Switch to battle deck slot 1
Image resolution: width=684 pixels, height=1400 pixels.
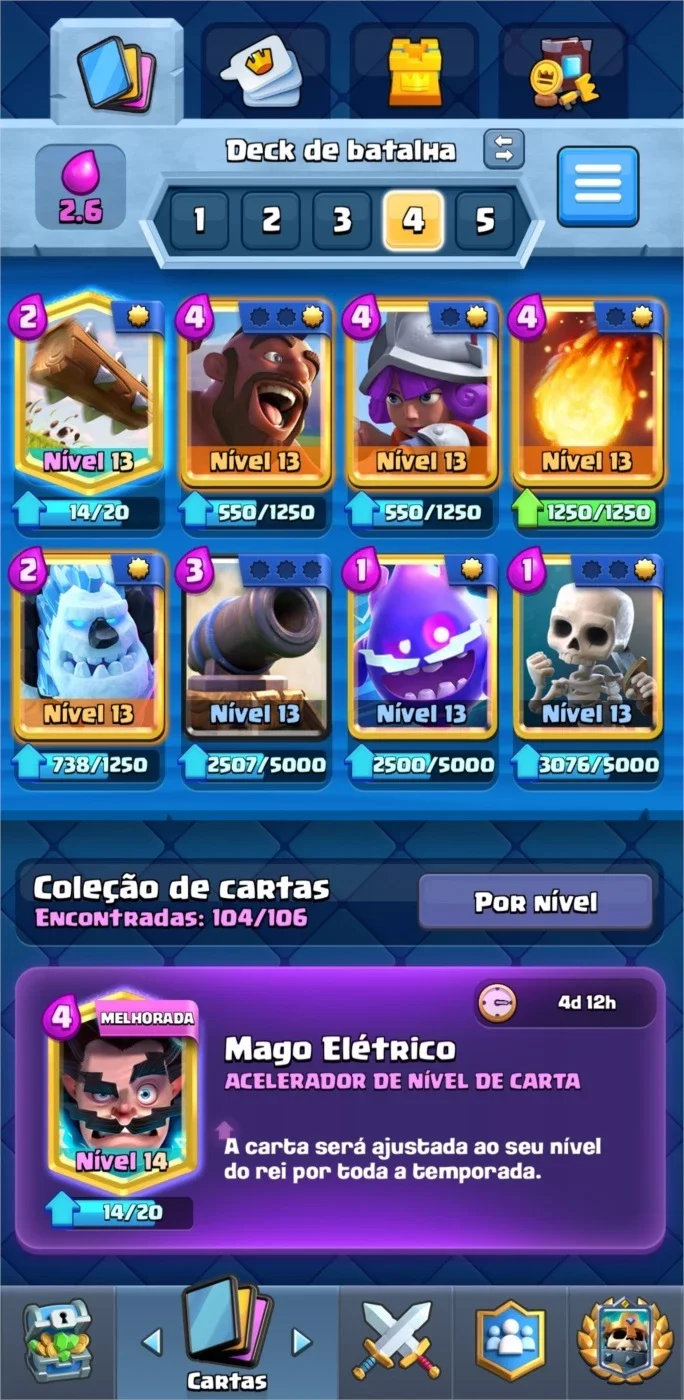click(199, 220)
